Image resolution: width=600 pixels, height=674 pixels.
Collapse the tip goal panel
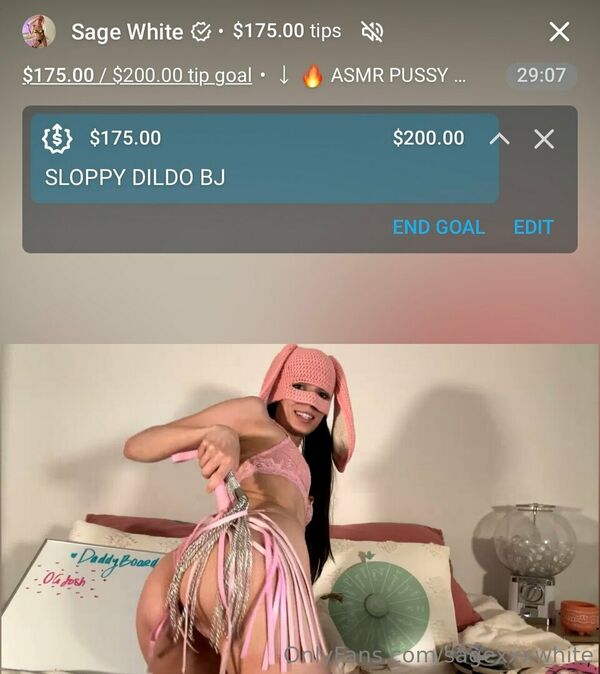(498, 139)
